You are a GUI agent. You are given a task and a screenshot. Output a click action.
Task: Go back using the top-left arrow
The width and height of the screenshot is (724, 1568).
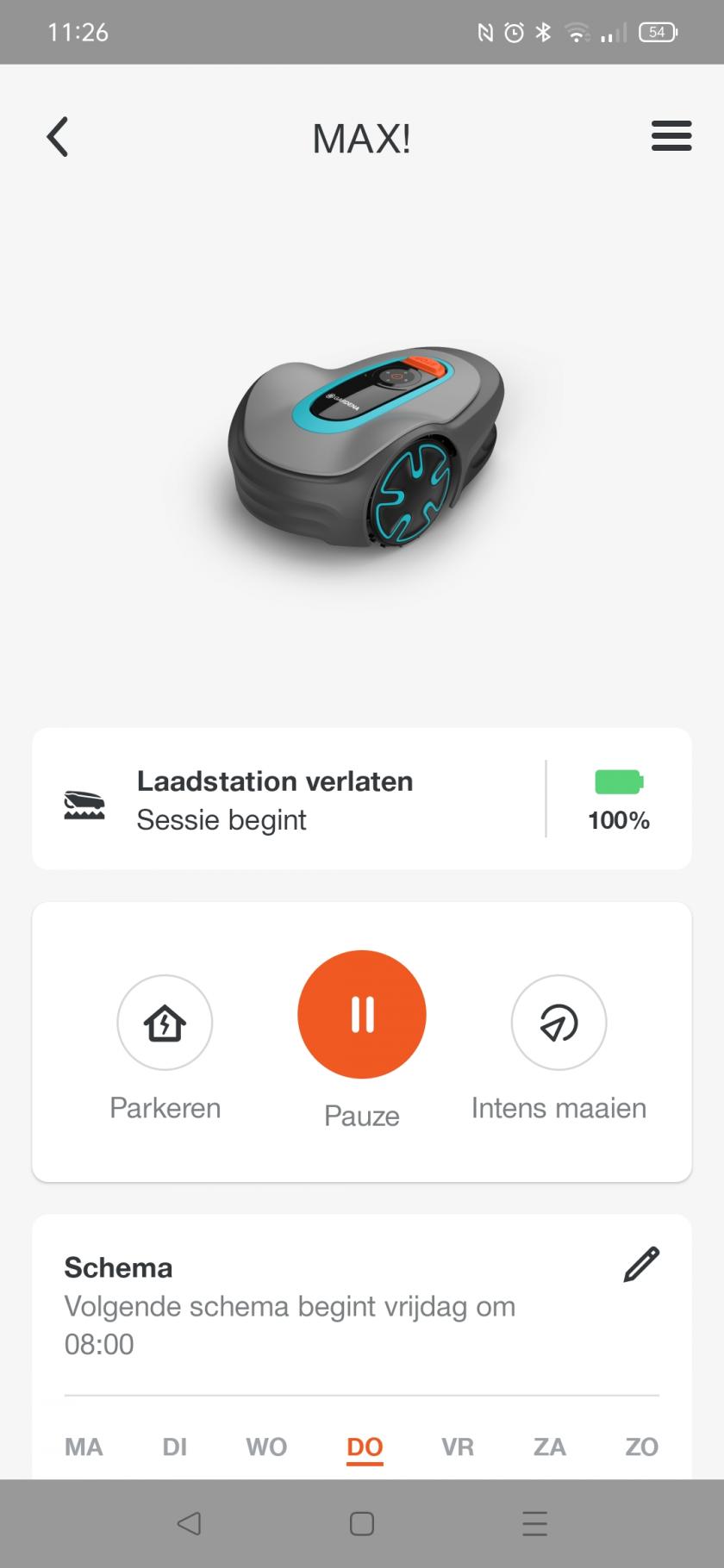click(x=58, y=137)
